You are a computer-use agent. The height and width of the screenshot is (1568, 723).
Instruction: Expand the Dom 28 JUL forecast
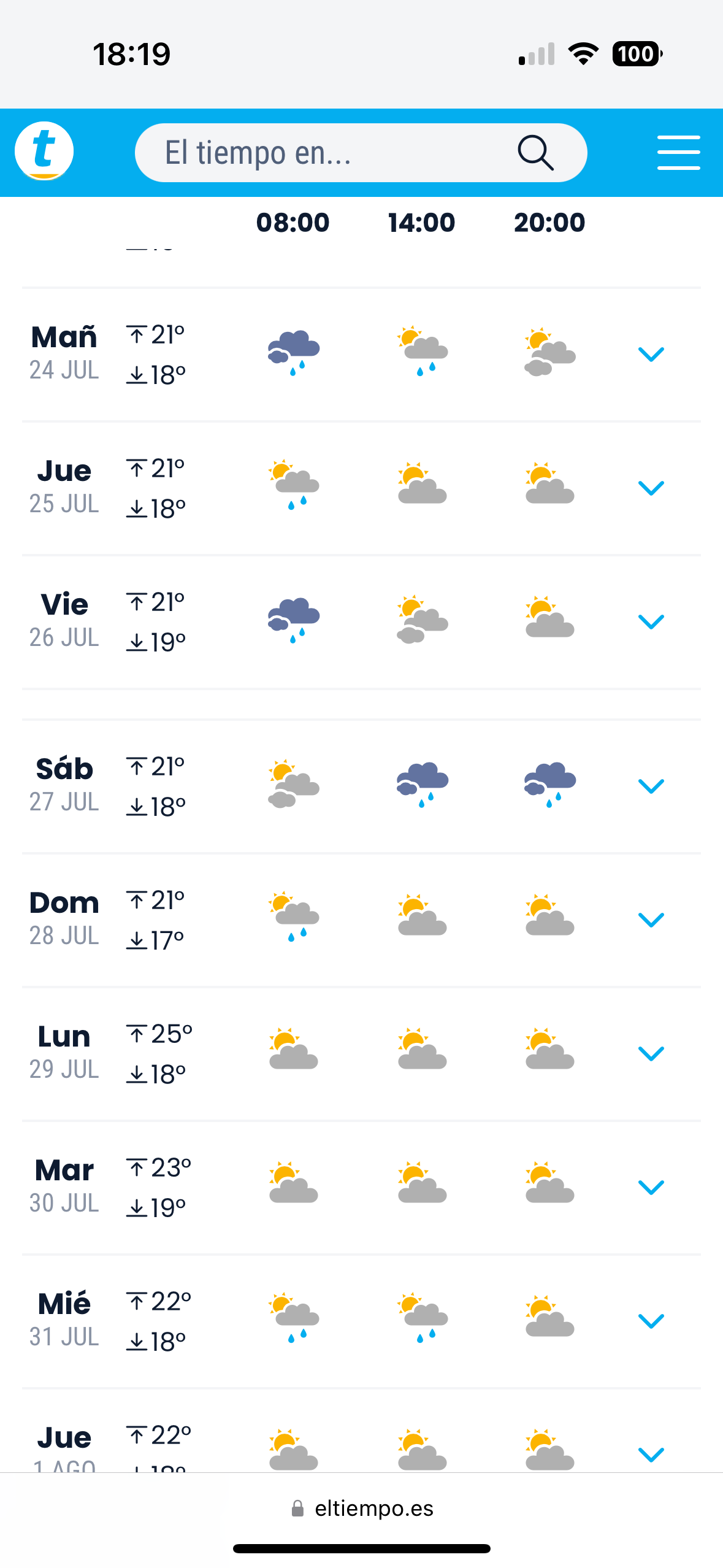click(x=651, y=920)
